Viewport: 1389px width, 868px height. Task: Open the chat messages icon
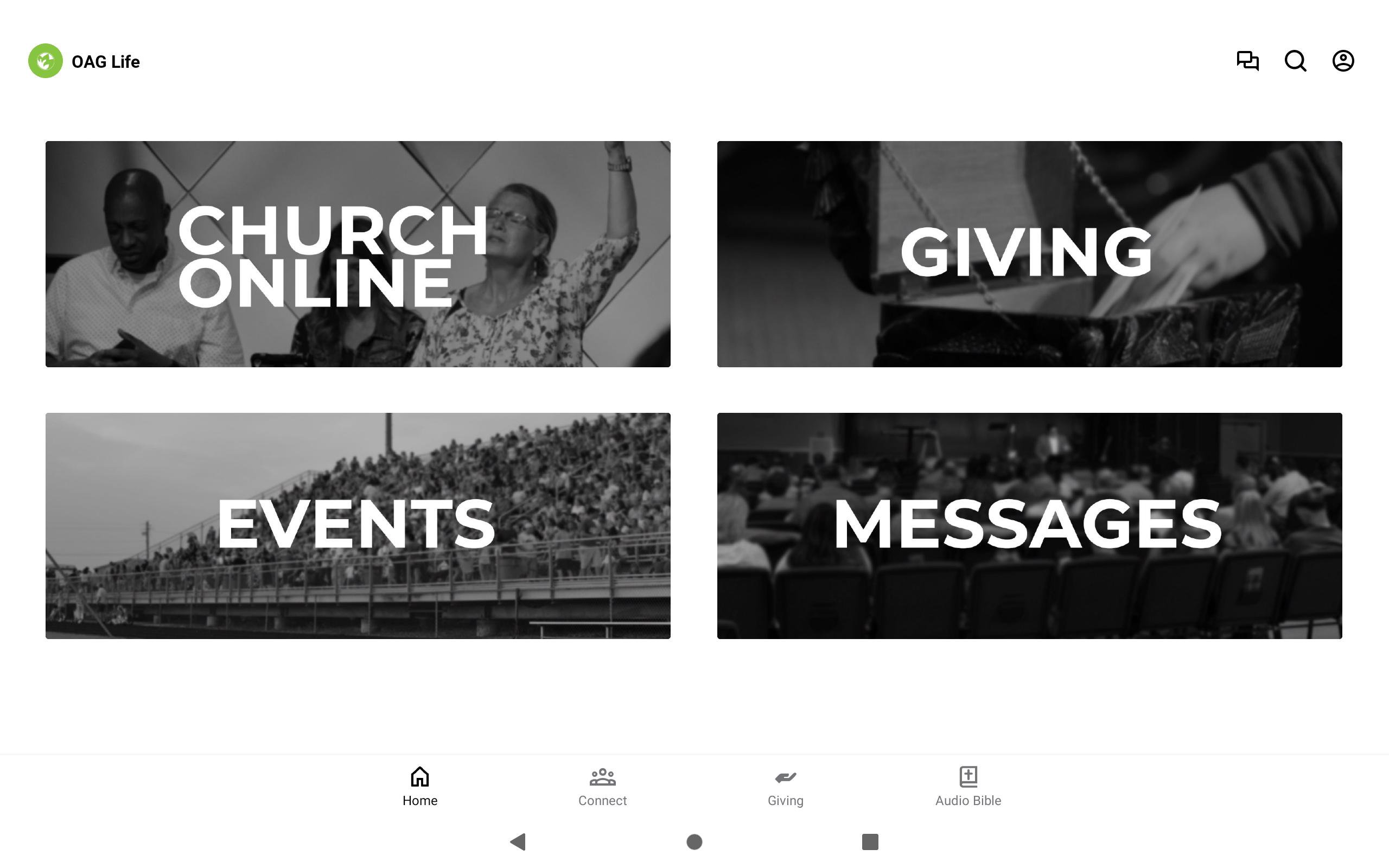(x=1247, y=61)
